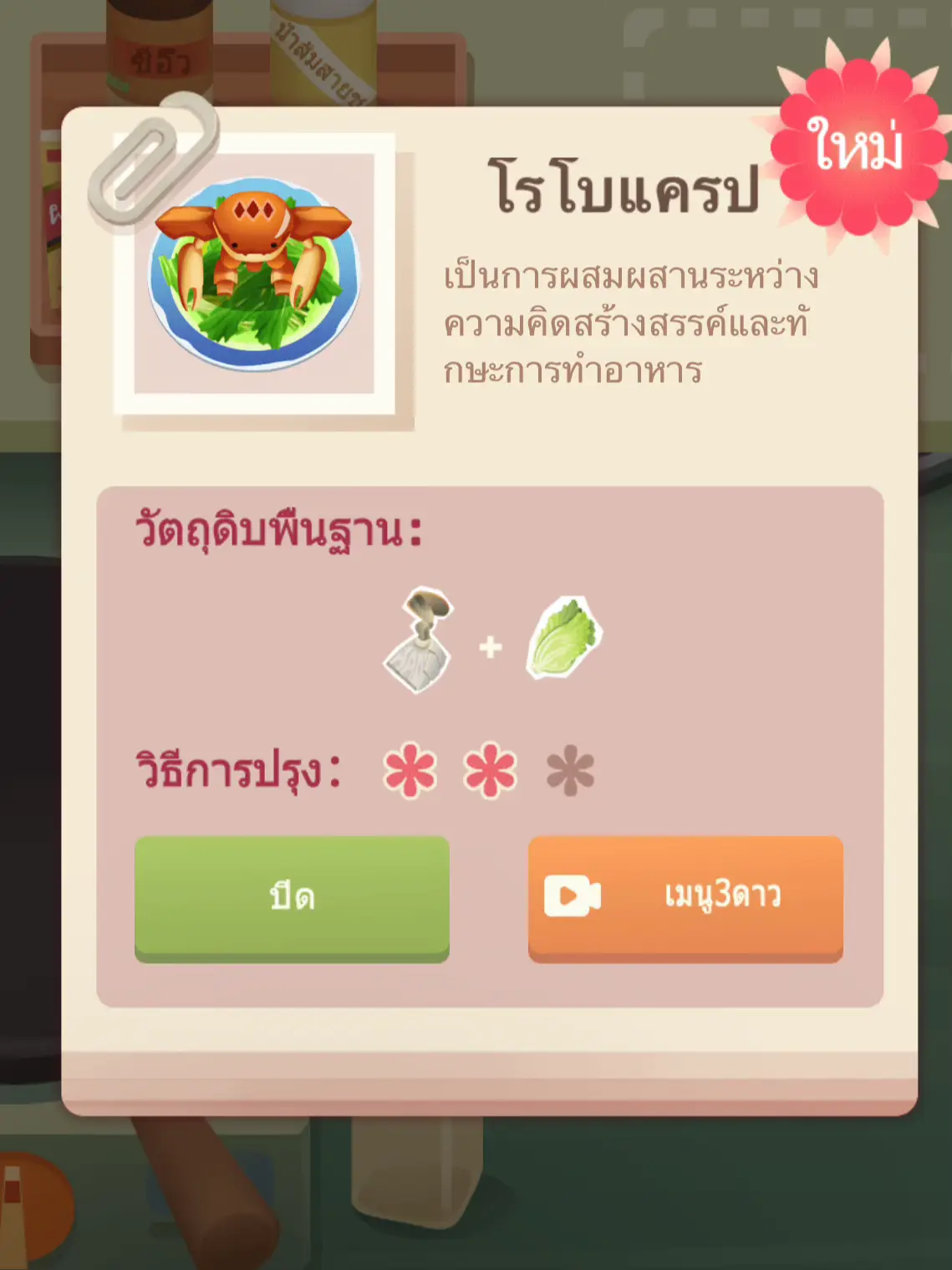Tap the second pink cooking flower icon
Image resolution: width=952 pixels, height=1270 pixels.
[x=489, y=773]
